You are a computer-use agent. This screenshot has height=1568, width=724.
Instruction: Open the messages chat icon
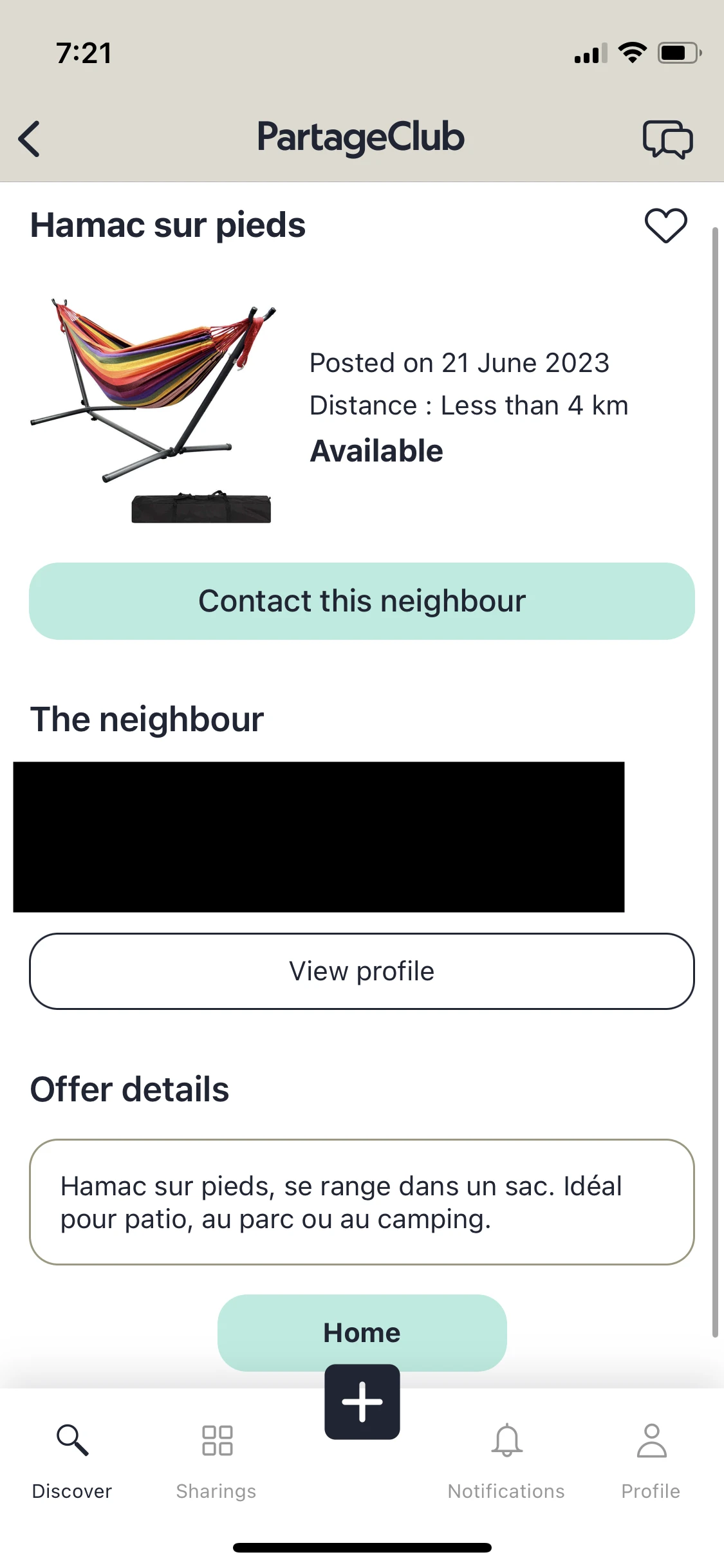click(667, 138)
